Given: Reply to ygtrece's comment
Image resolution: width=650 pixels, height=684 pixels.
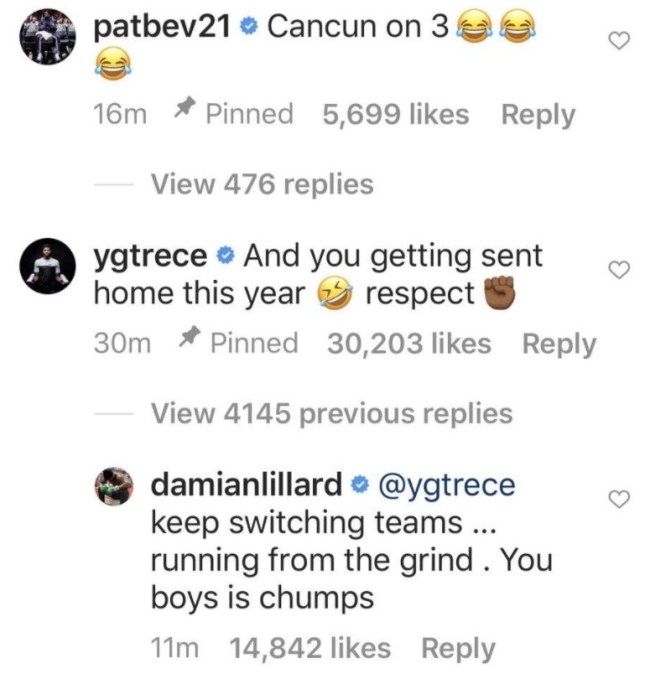Looking at the screenshot, I should point(559,344).
